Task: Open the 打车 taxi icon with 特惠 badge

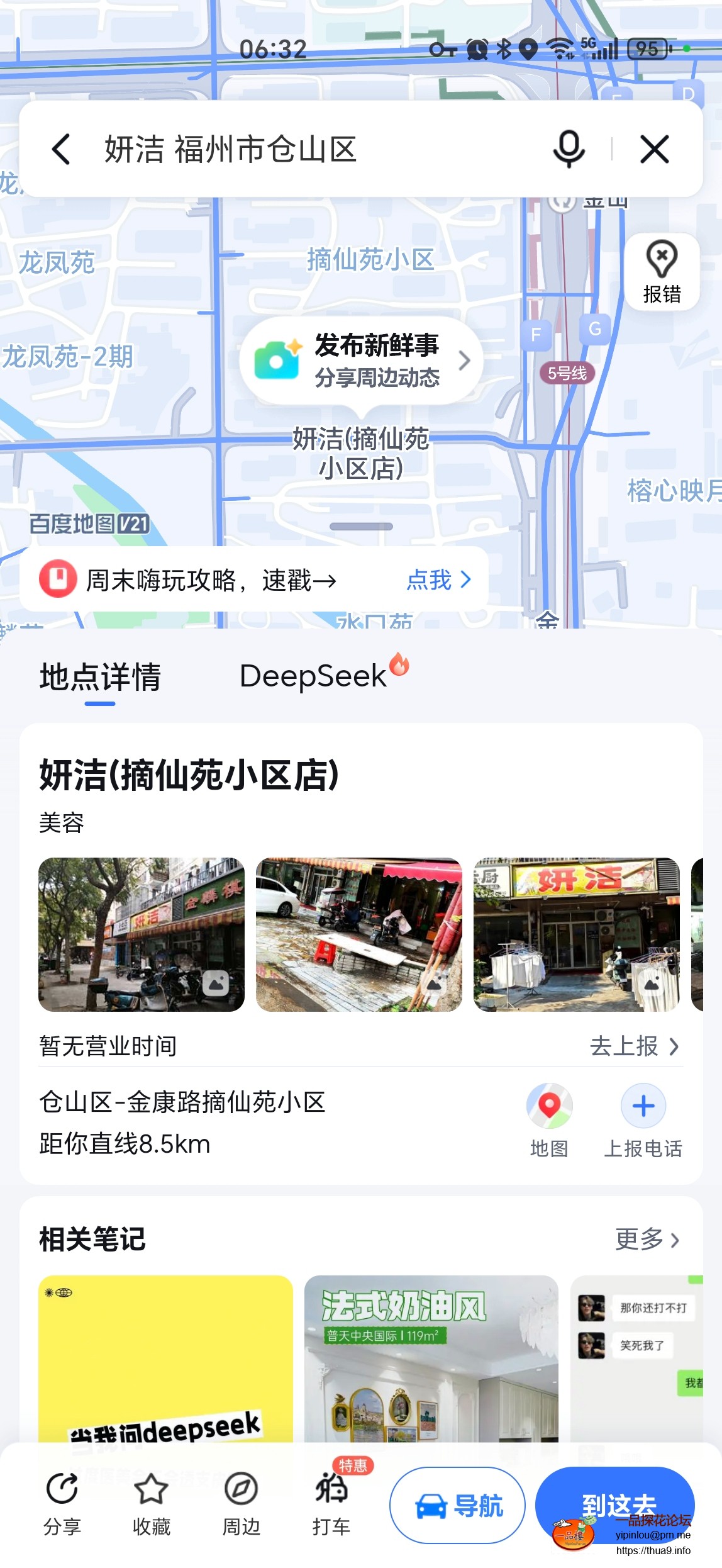Action: [331, 1504]
